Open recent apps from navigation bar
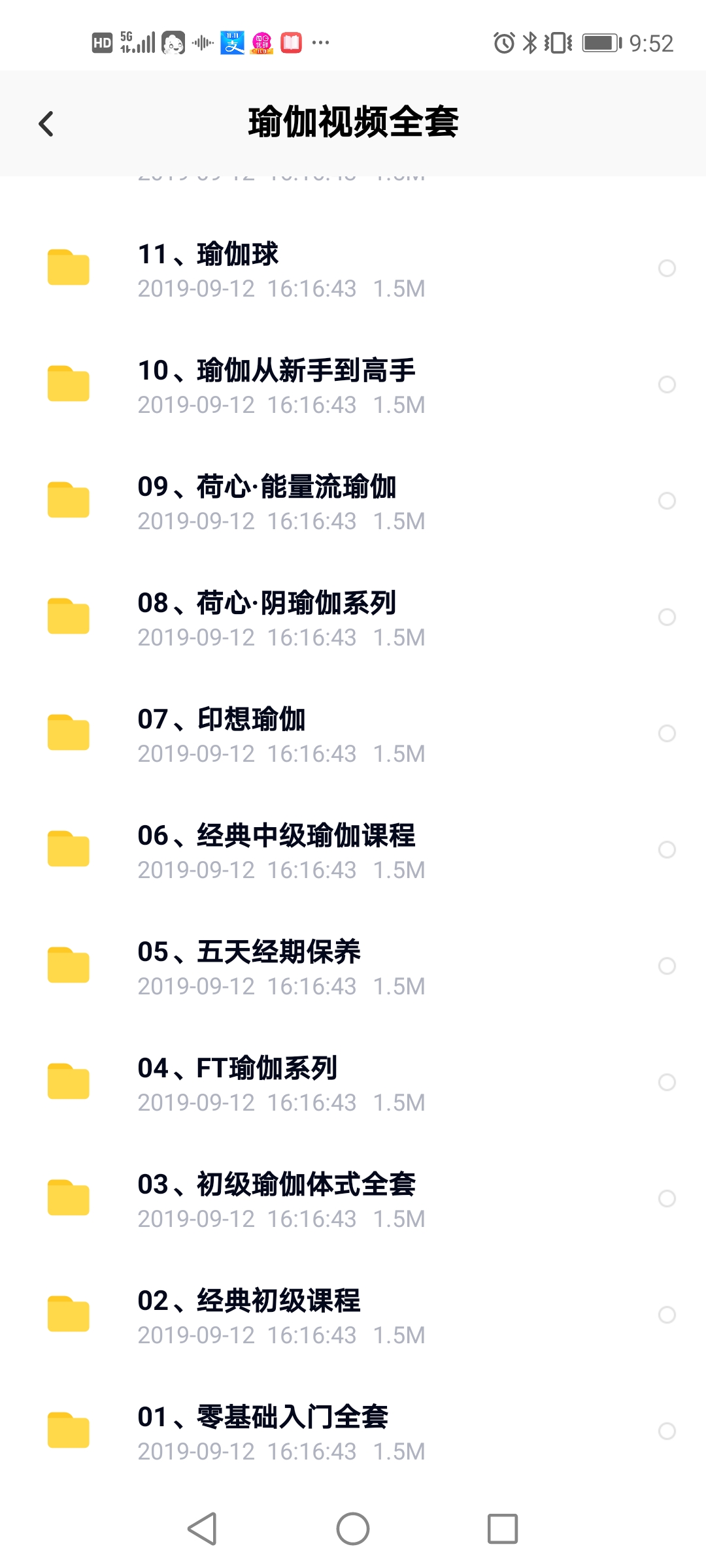Image resolution: width=706 pixels, height=1568 pixels. coord(503,1529)
